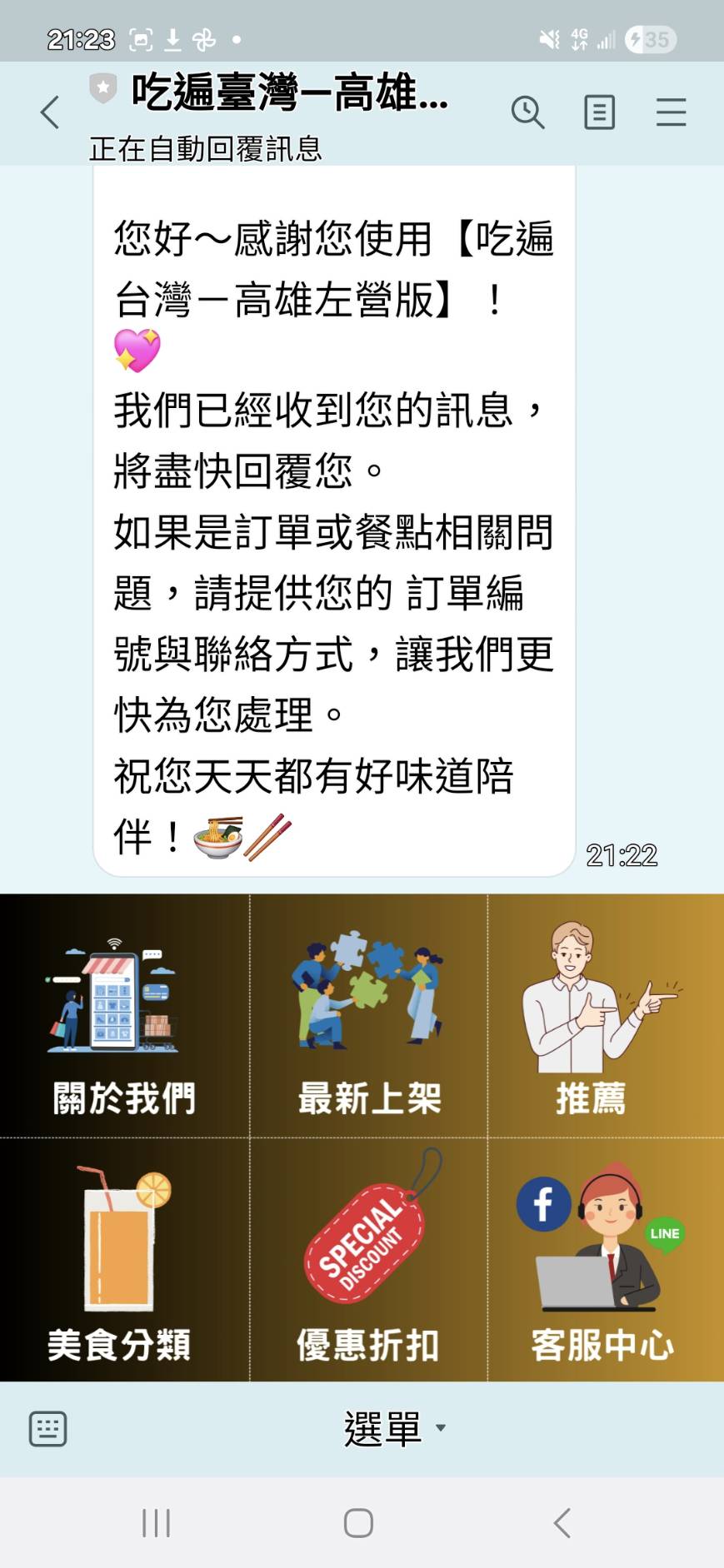Open 關於我們 rich menu tile
This screenshot has width=724, height=1568.
[x=124, y=1016]
